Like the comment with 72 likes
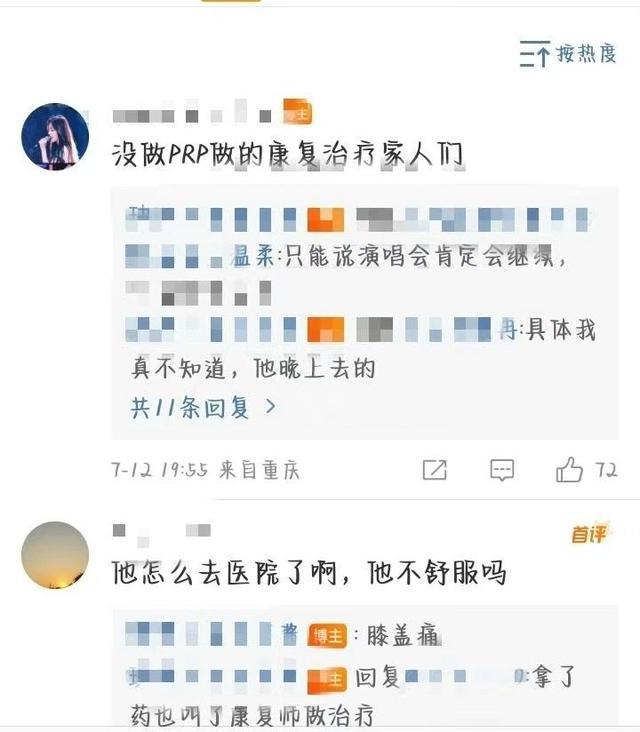The width and height of the screenshot is (640, 732). (x=570, y=469)
